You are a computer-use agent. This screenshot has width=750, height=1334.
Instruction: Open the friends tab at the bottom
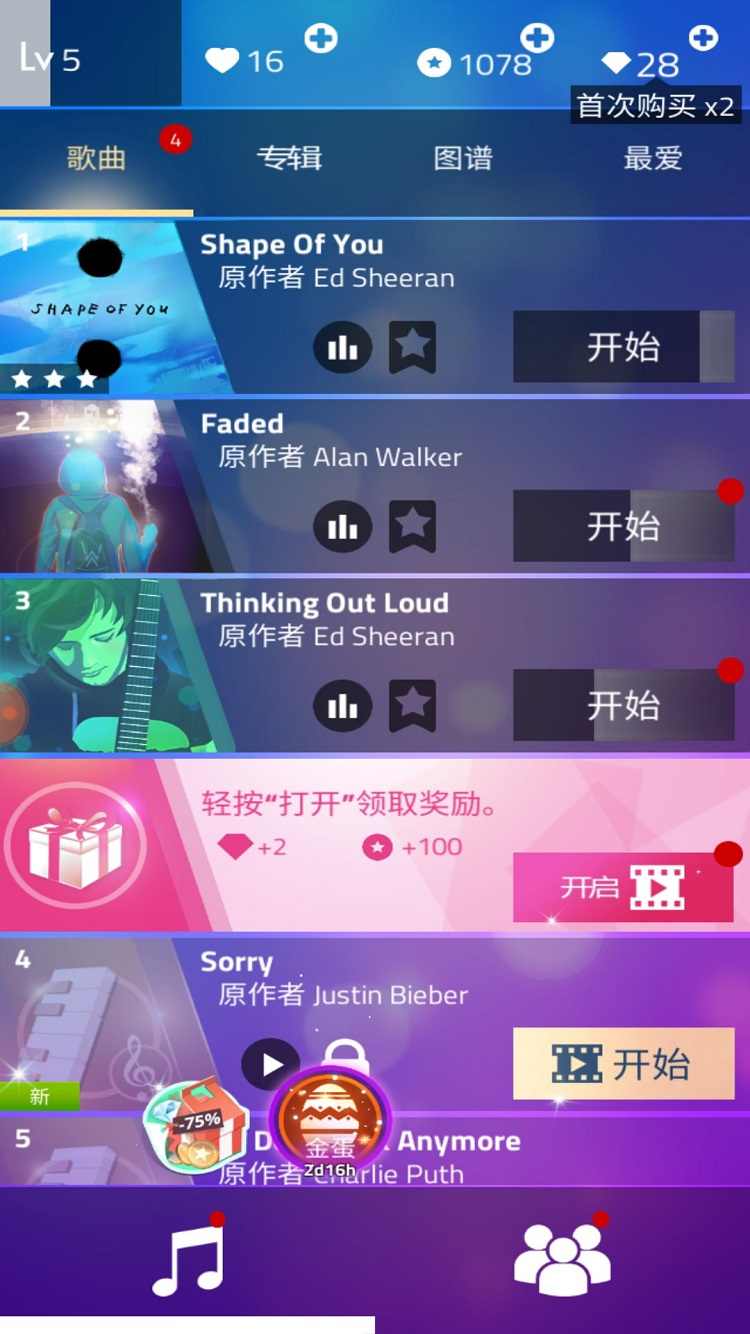(x=562, y=1258)
